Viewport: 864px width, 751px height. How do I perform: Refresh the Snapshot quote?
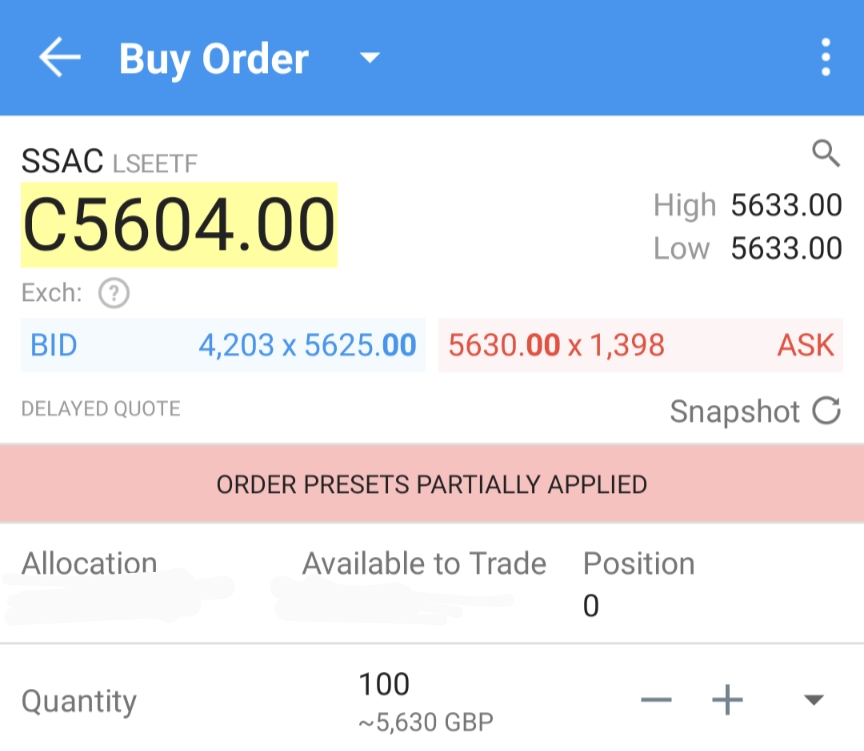(x=827, y=411)
